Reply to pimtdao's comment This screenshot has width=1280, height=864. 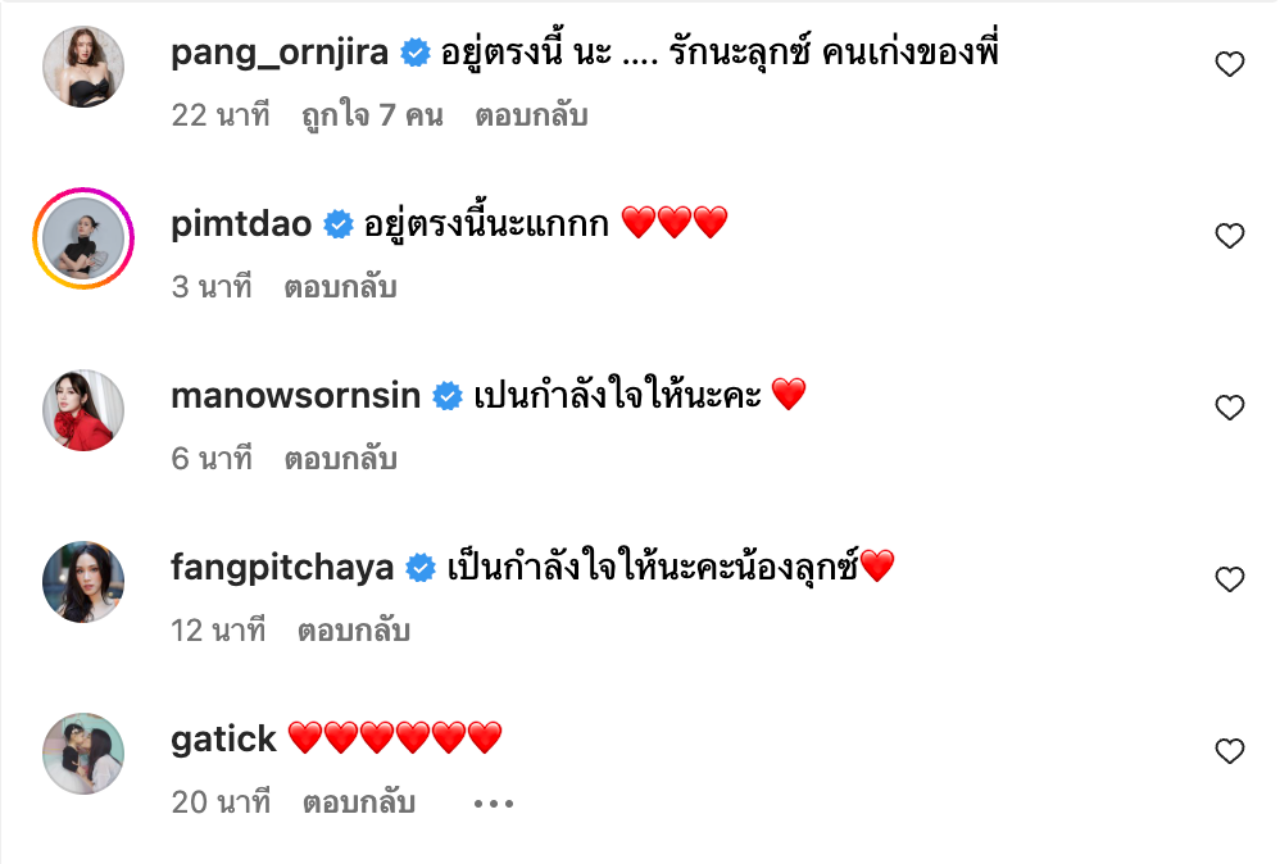(340, 288)
